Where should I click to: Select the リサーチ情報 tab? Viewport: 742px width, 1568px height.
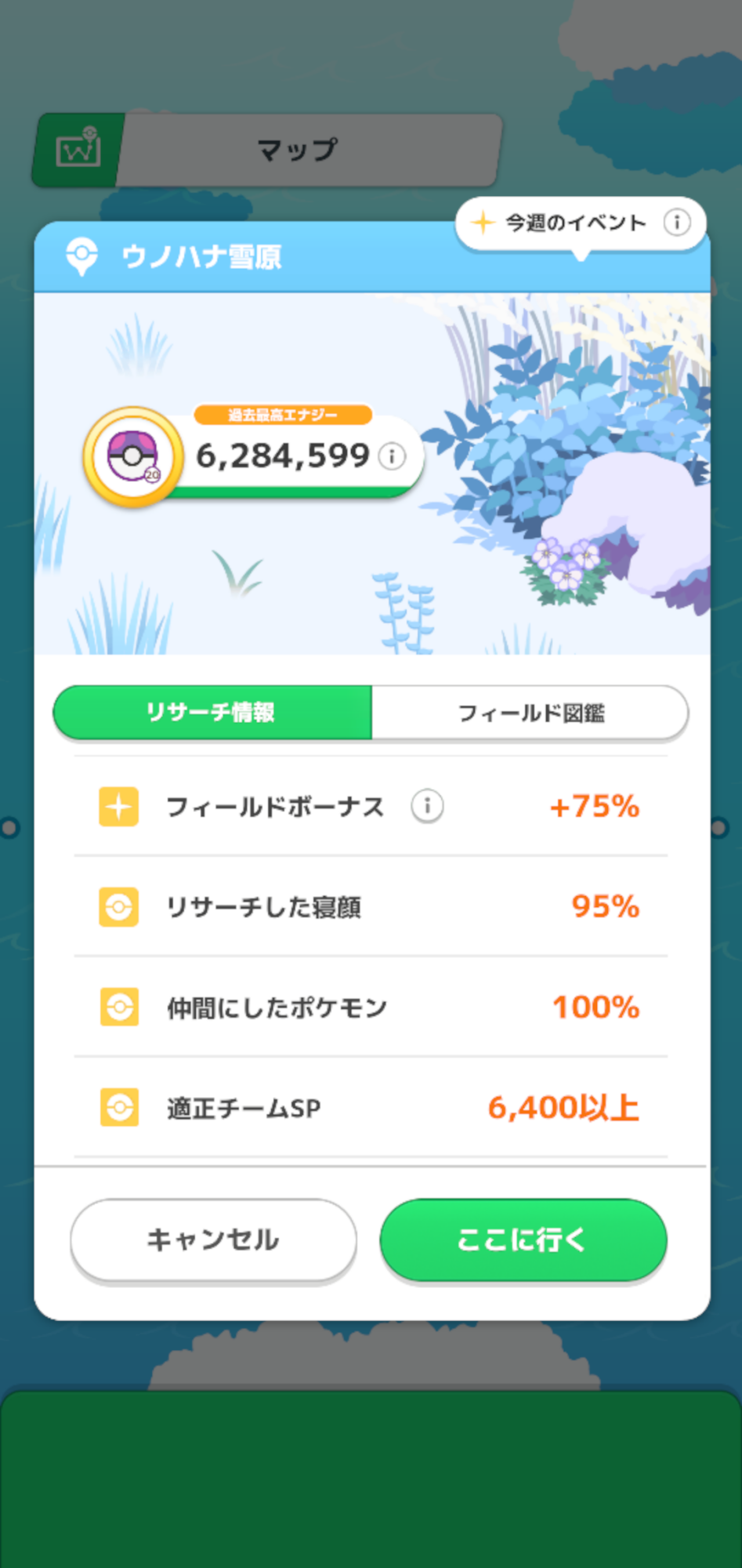point(212,712)
